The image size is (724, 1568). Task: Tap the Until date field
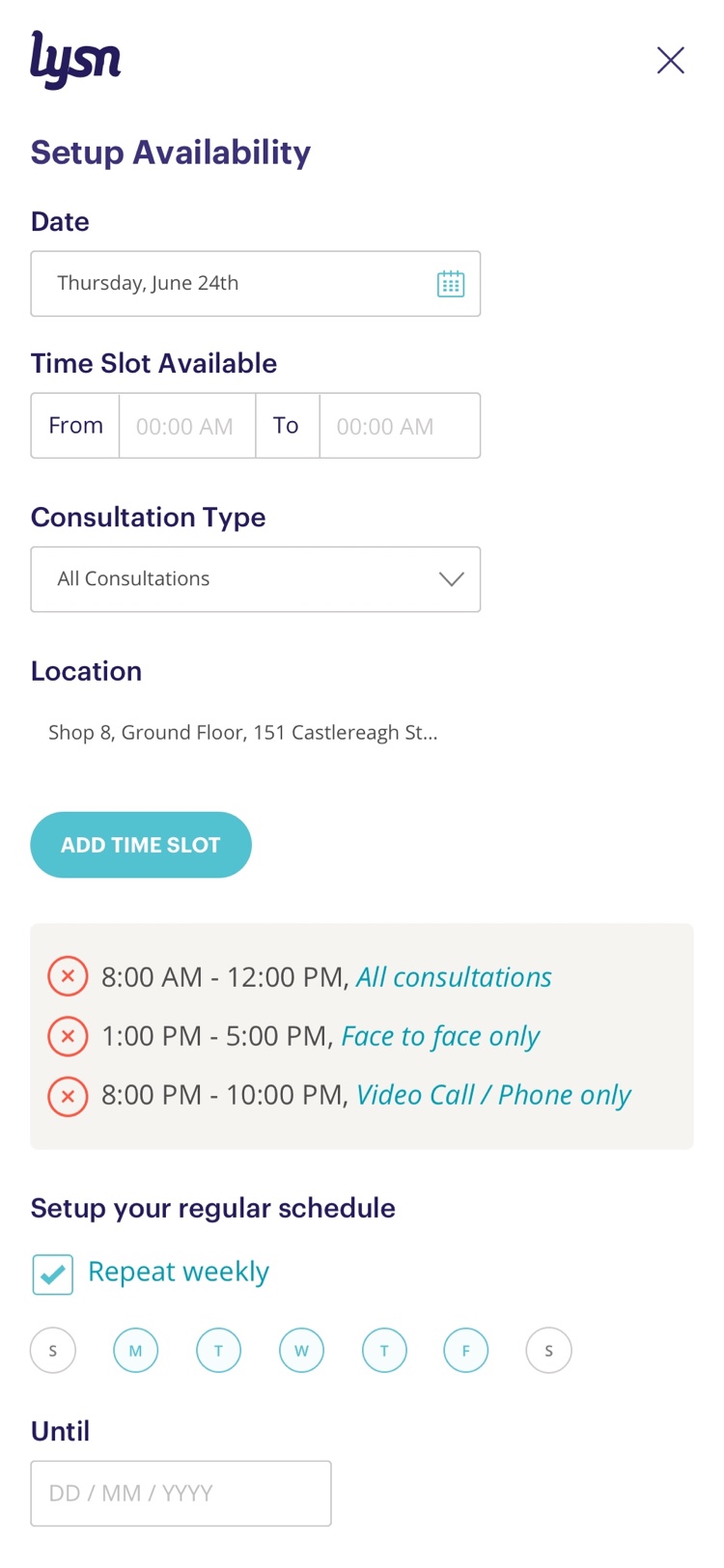(x=181, y=1494)
